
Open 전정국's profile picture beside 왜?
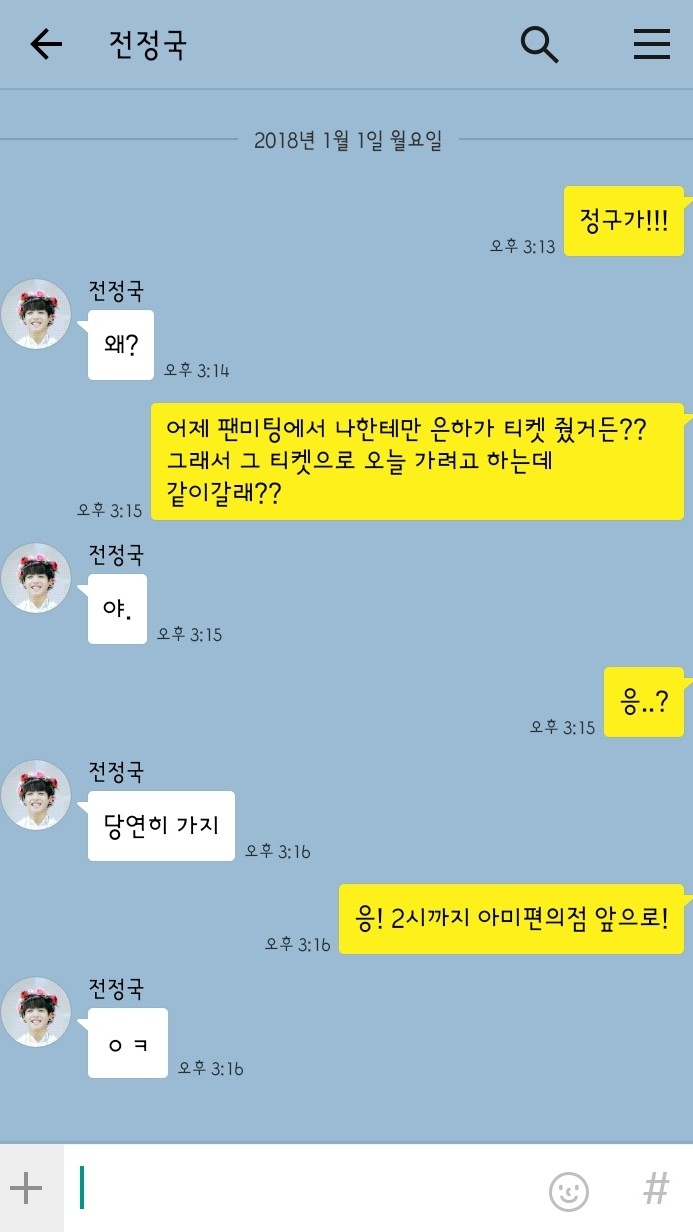pyautogui.click(x=36, y=314)
